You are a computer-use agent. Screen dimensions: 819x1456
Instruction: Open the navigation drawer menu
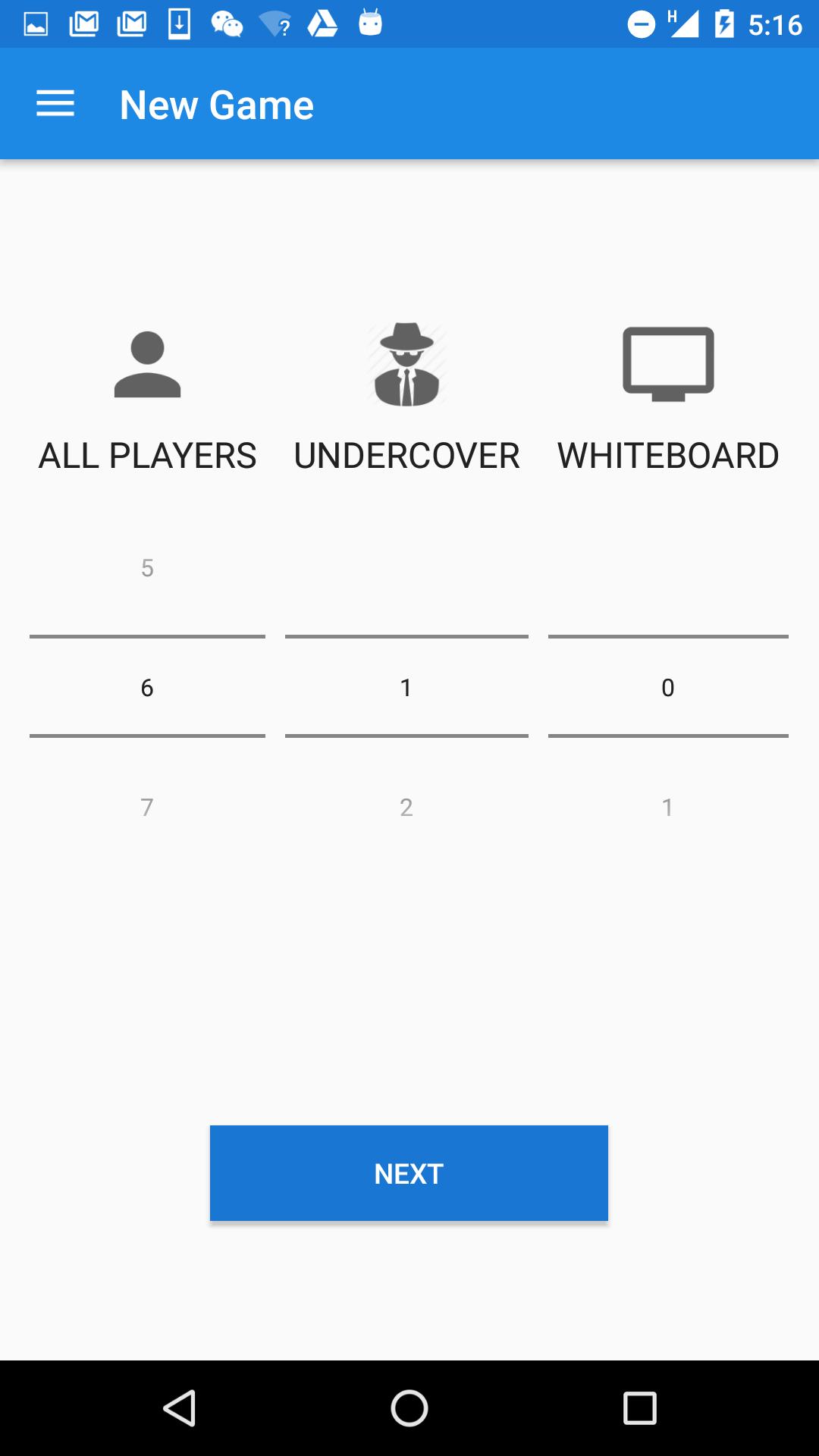(55, 103)
